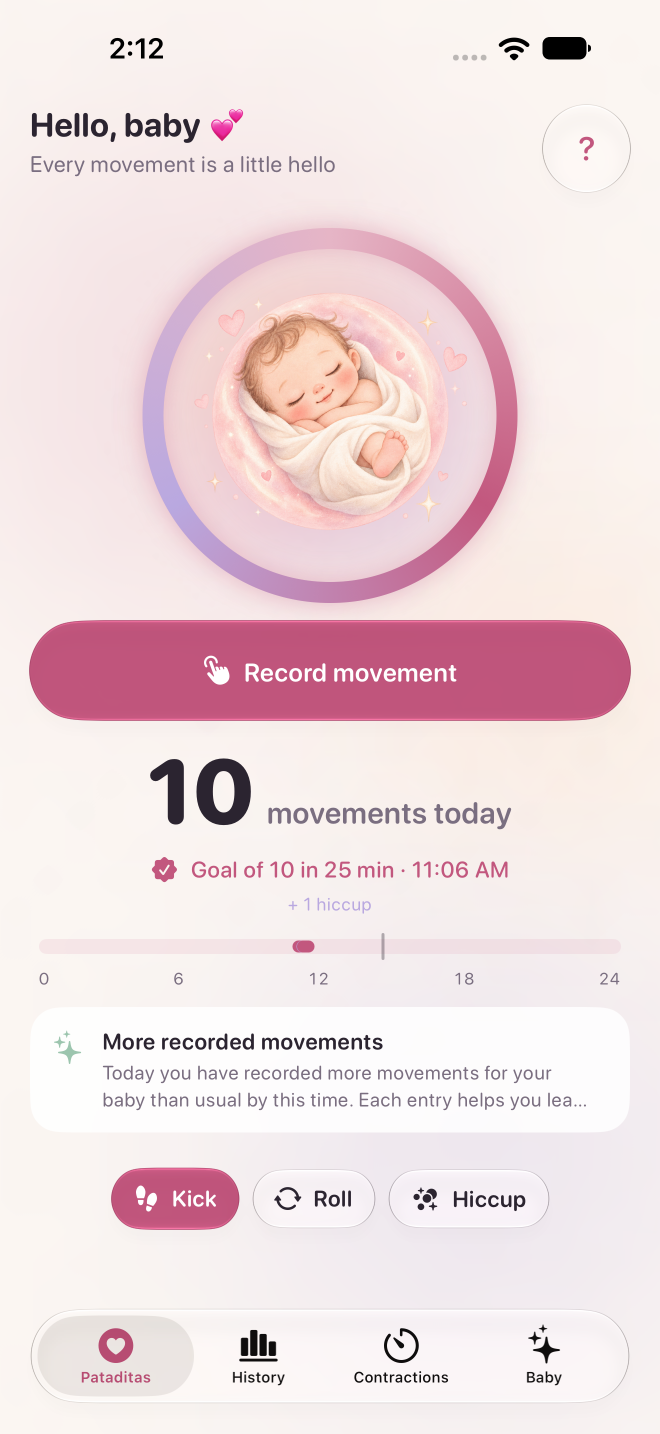Switch to the History tab
660x1434 pixels.
pyautogui.click(x=258, y=1356)
